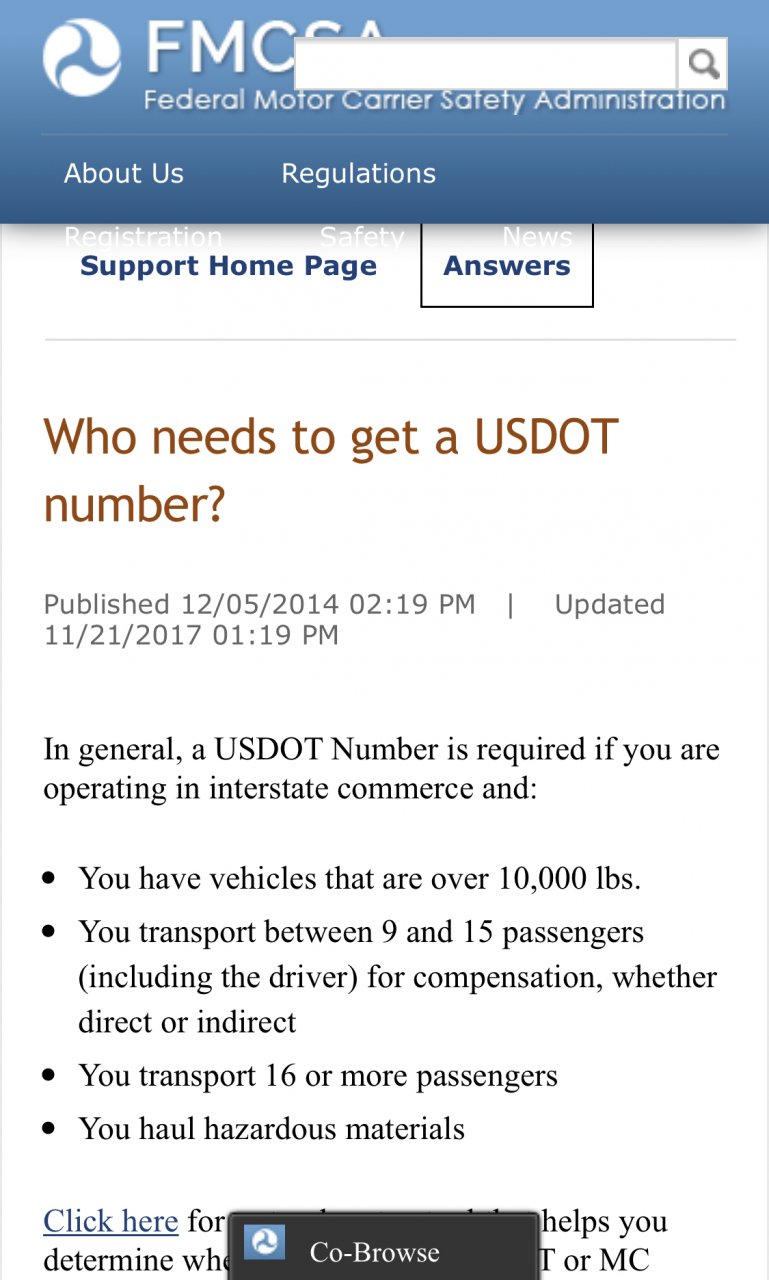Open the About Us menu
769x1280 pixels.
124,174
